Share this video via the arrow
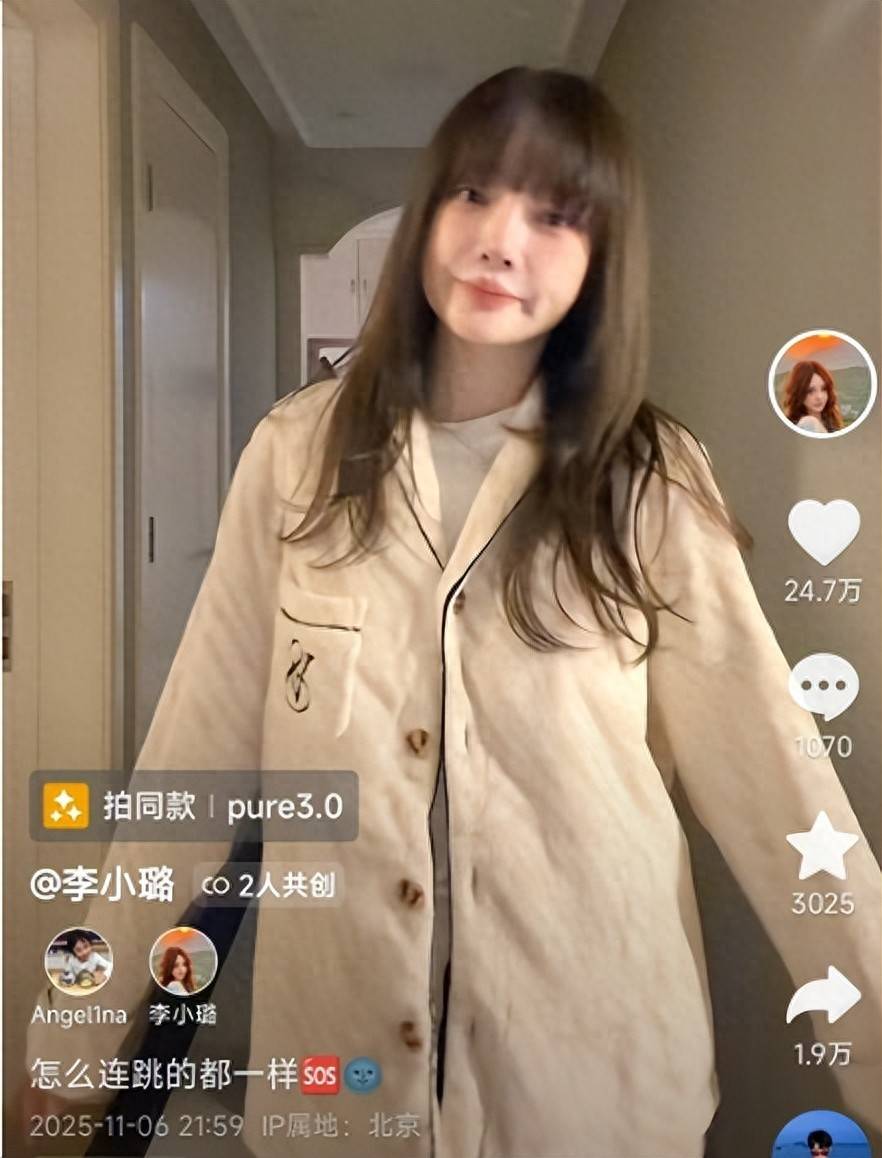Viewport: 882px width, 1158px height. (823, 996)
